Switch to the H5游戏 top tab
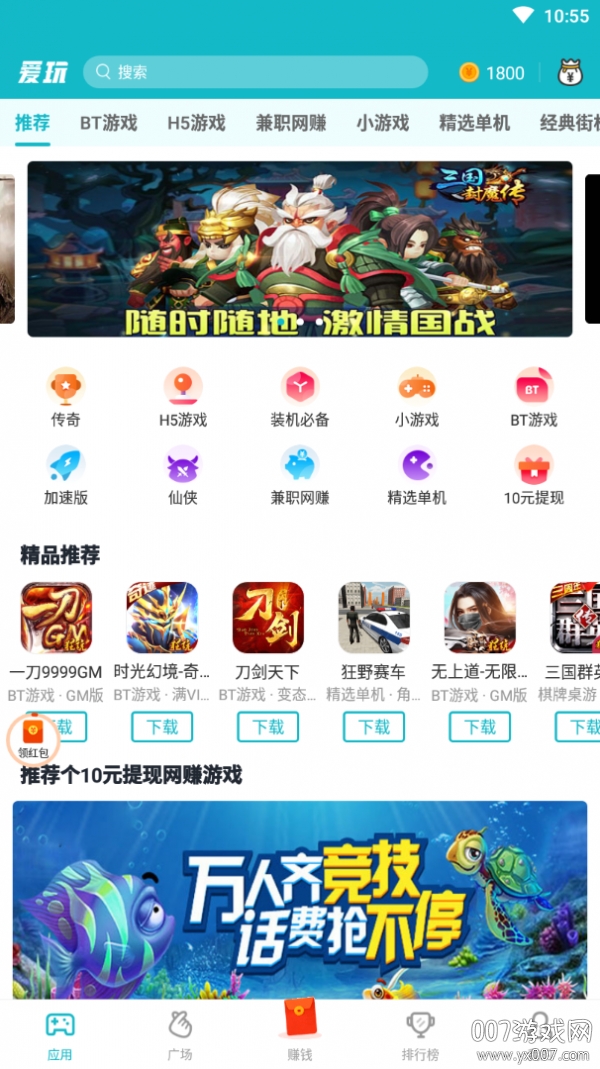The image size is (600, 1069). pyautogui.click(x=196, y=123)
